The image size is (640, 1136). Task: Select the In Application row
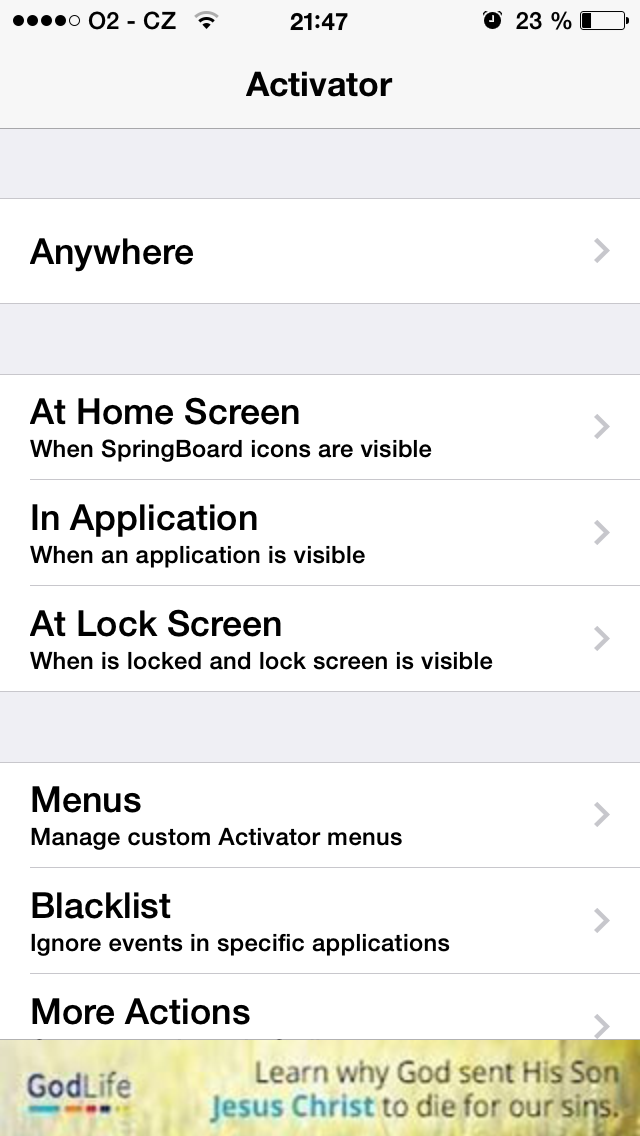[320, 532]
